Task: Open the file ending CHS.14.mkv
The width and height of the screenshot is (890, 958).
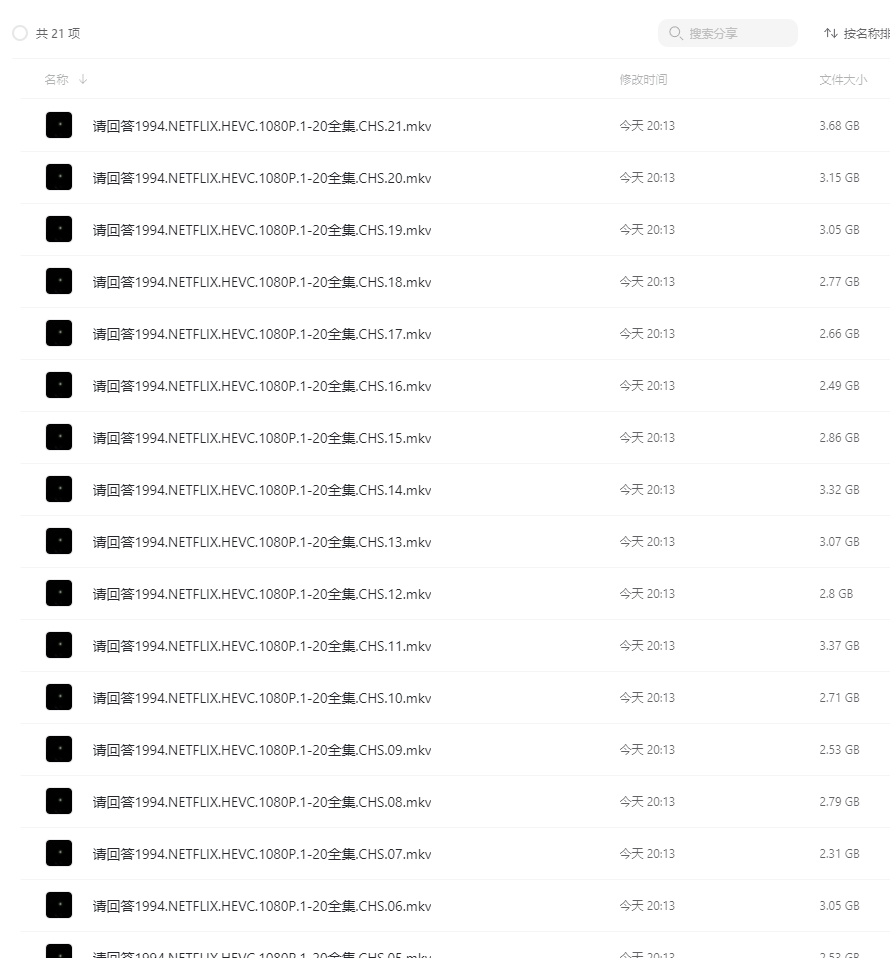Action: point(261,490)
